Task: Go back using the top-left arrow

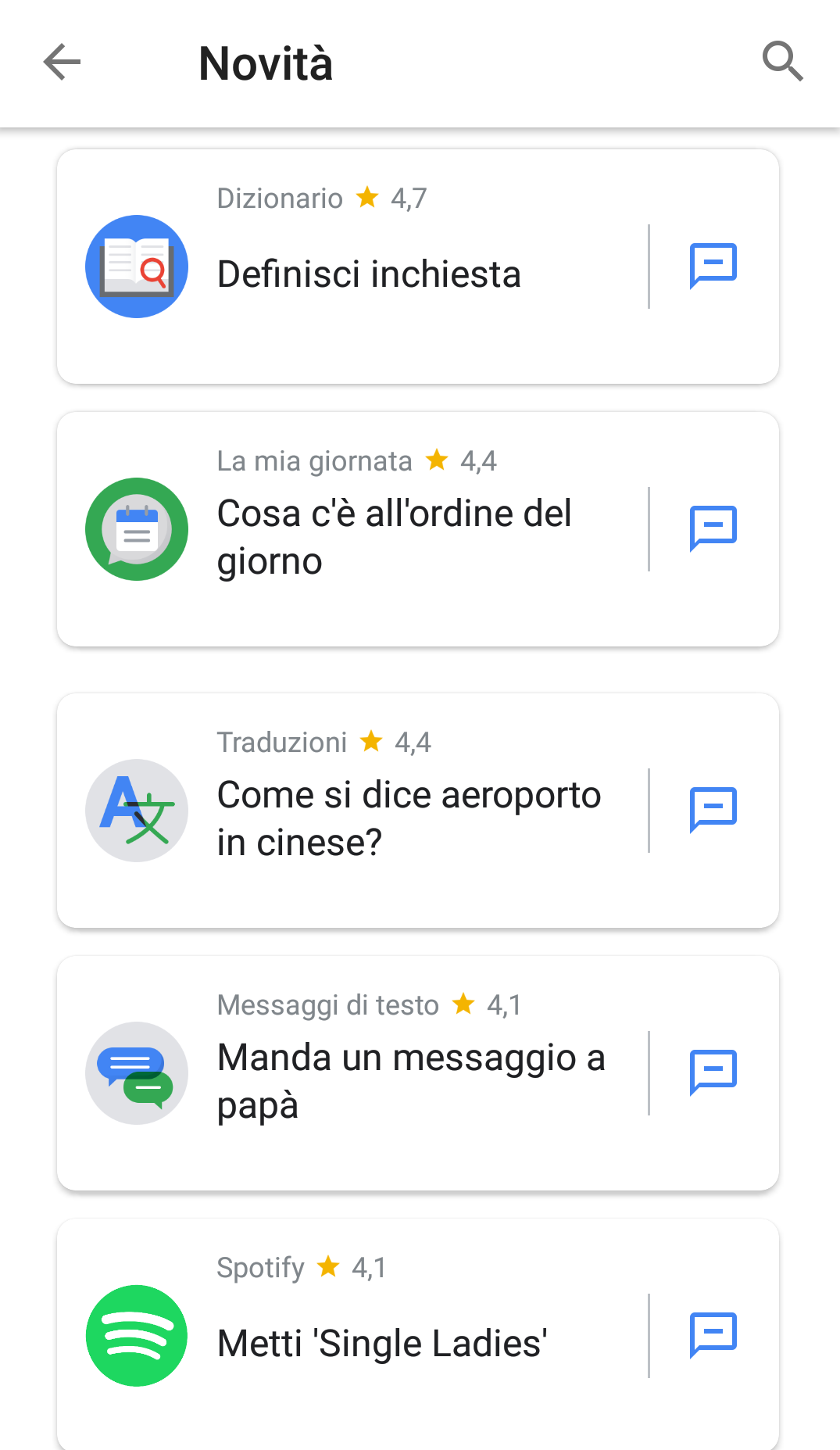Action: (63, 63)
